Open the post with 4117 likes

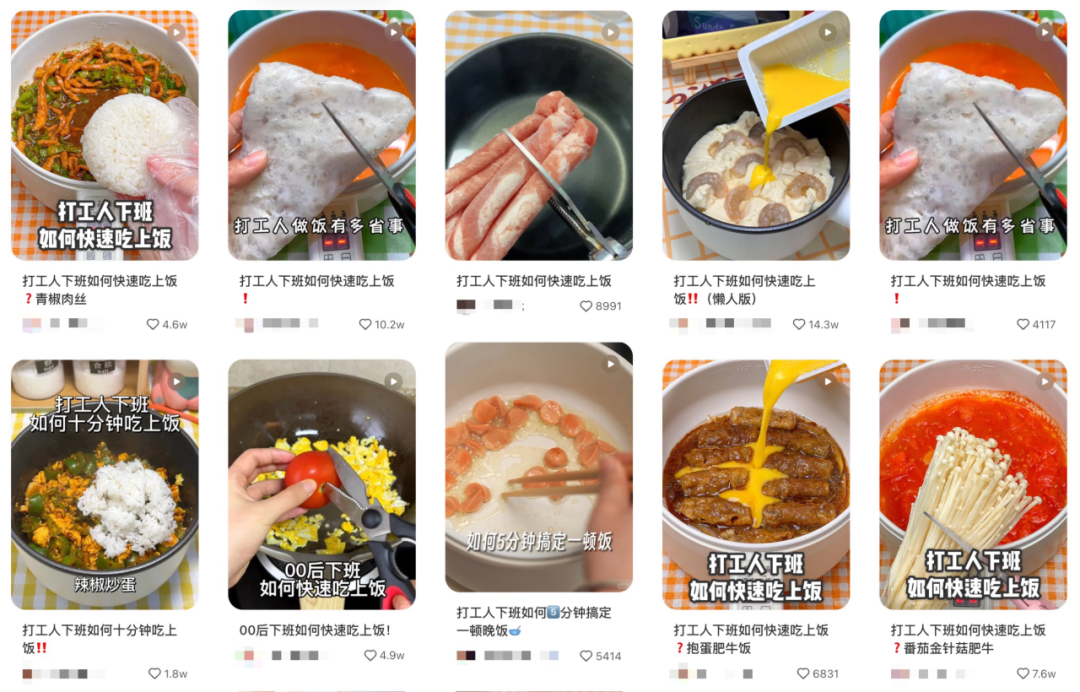coord(972,135)
